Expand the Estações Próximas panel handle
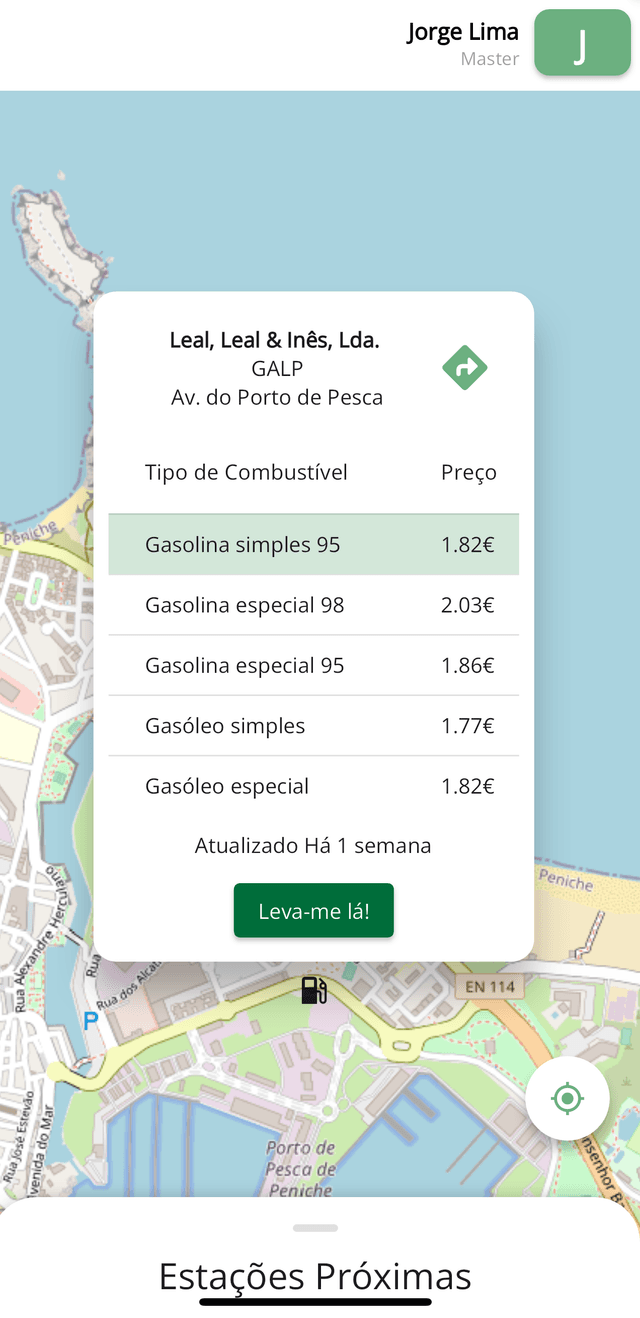The width and height of the screenshot is (640, 1318). point(315,1228)
